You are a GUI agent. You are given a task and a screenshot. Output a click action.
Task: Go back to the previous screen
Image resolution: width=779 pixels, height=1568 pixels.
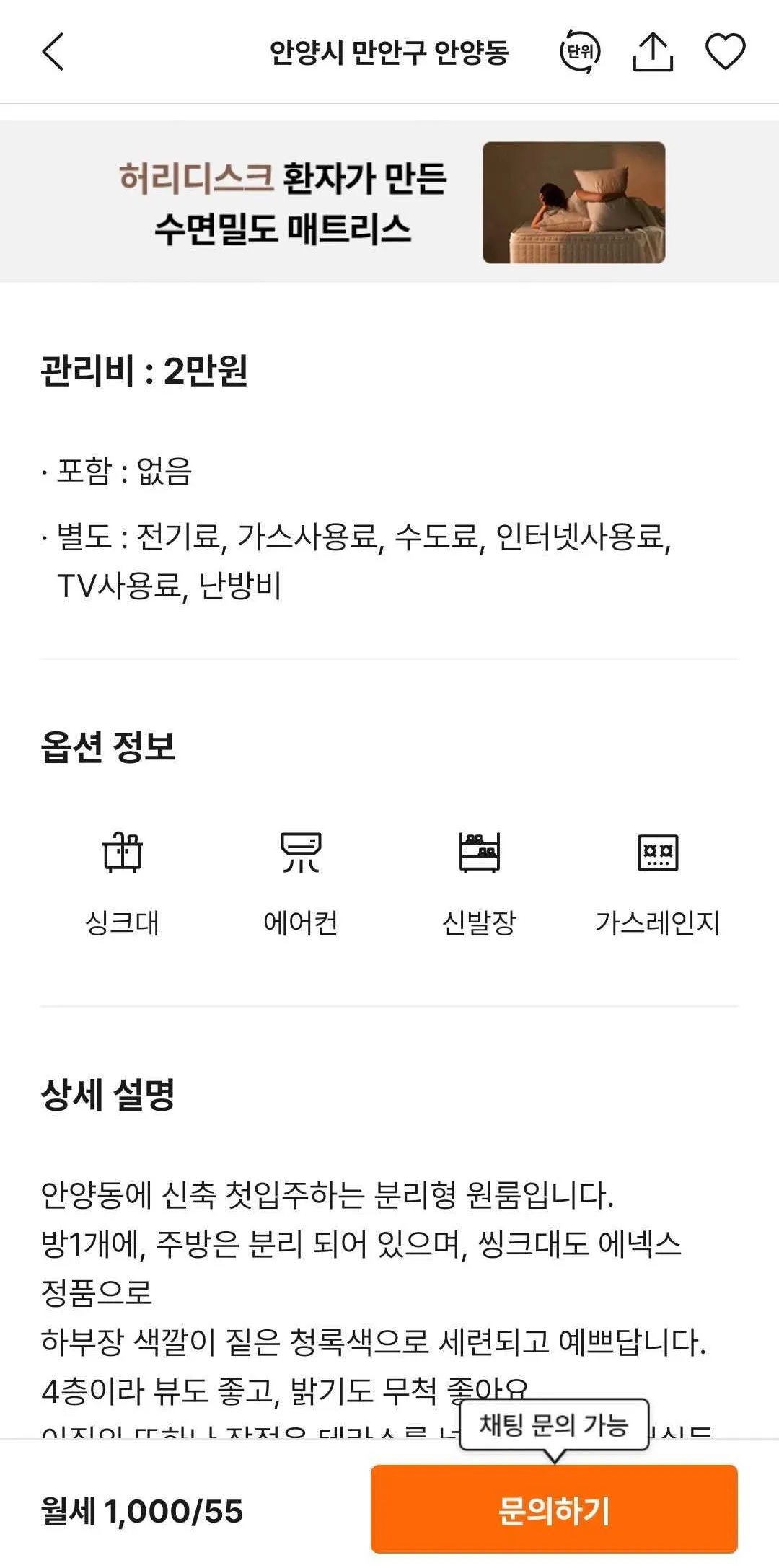[x=53, y=52]
